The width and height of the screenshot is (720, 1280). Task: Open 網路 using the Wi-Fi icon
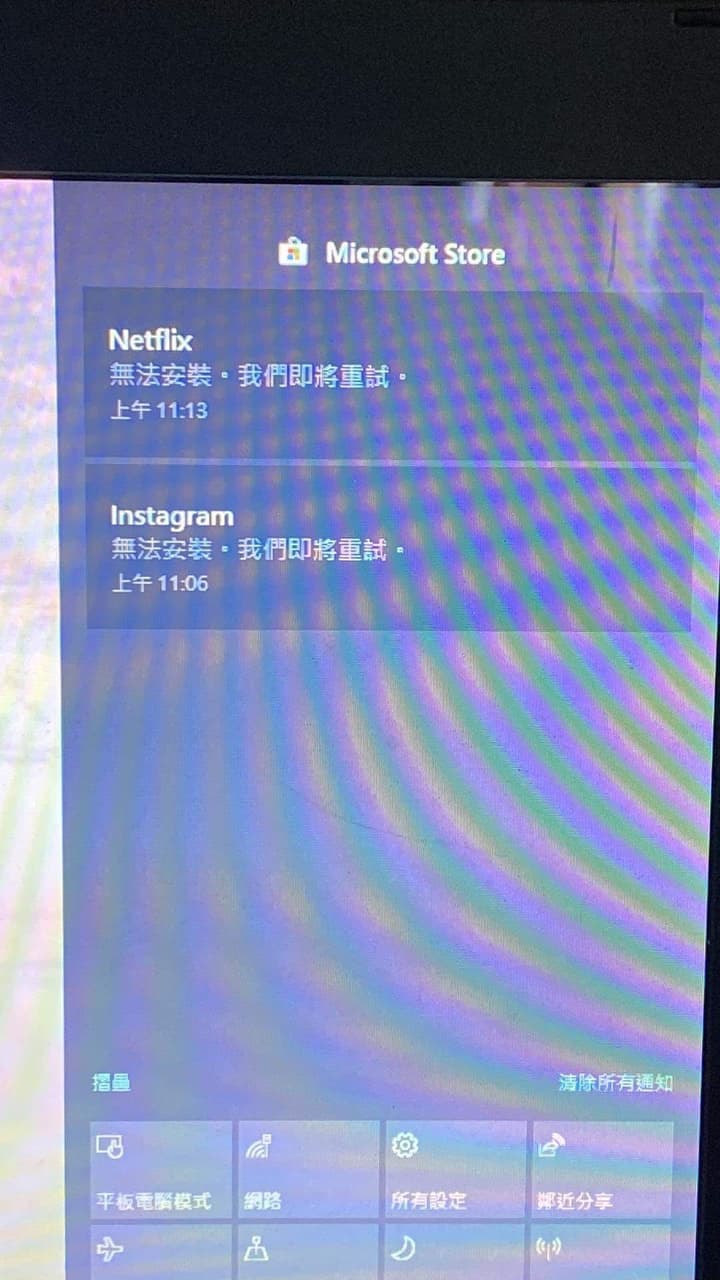258,1146
